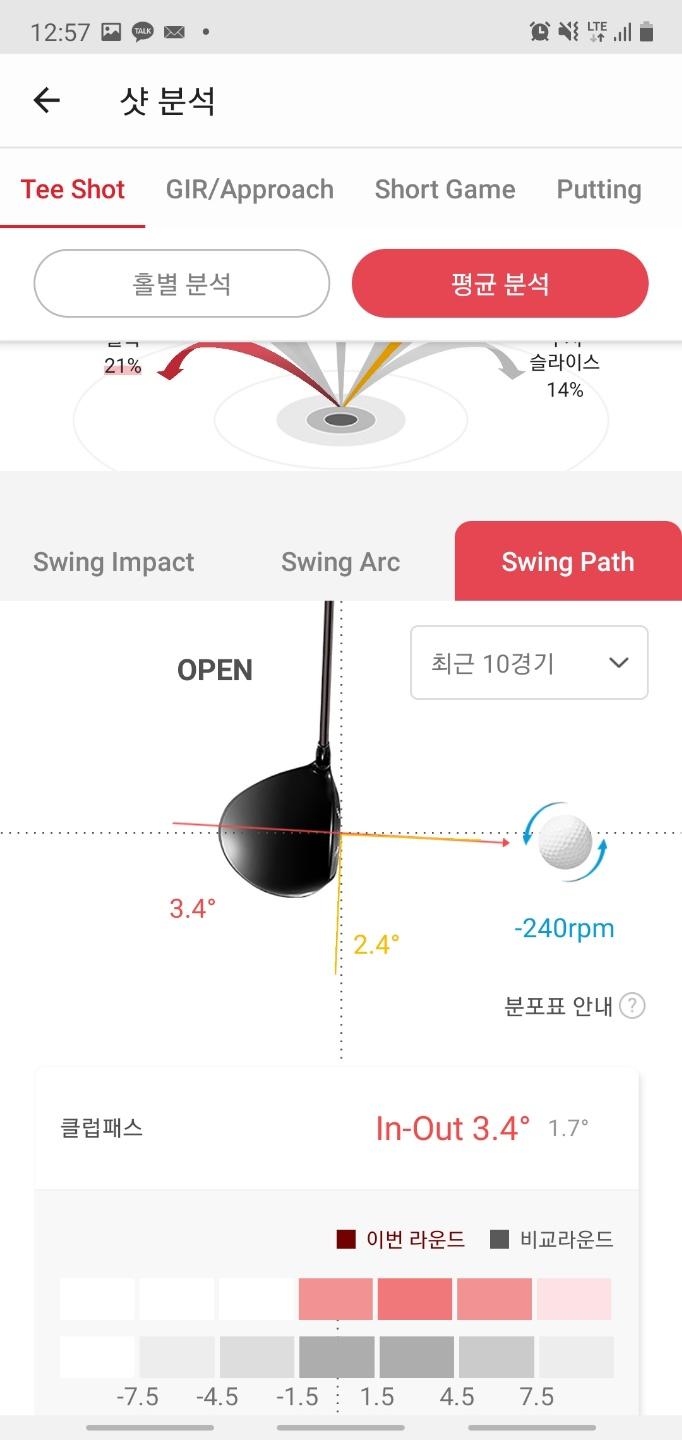Switch to the Short Game tab
The width and height of the screenshot is (682, 1440).
(445, 189)
